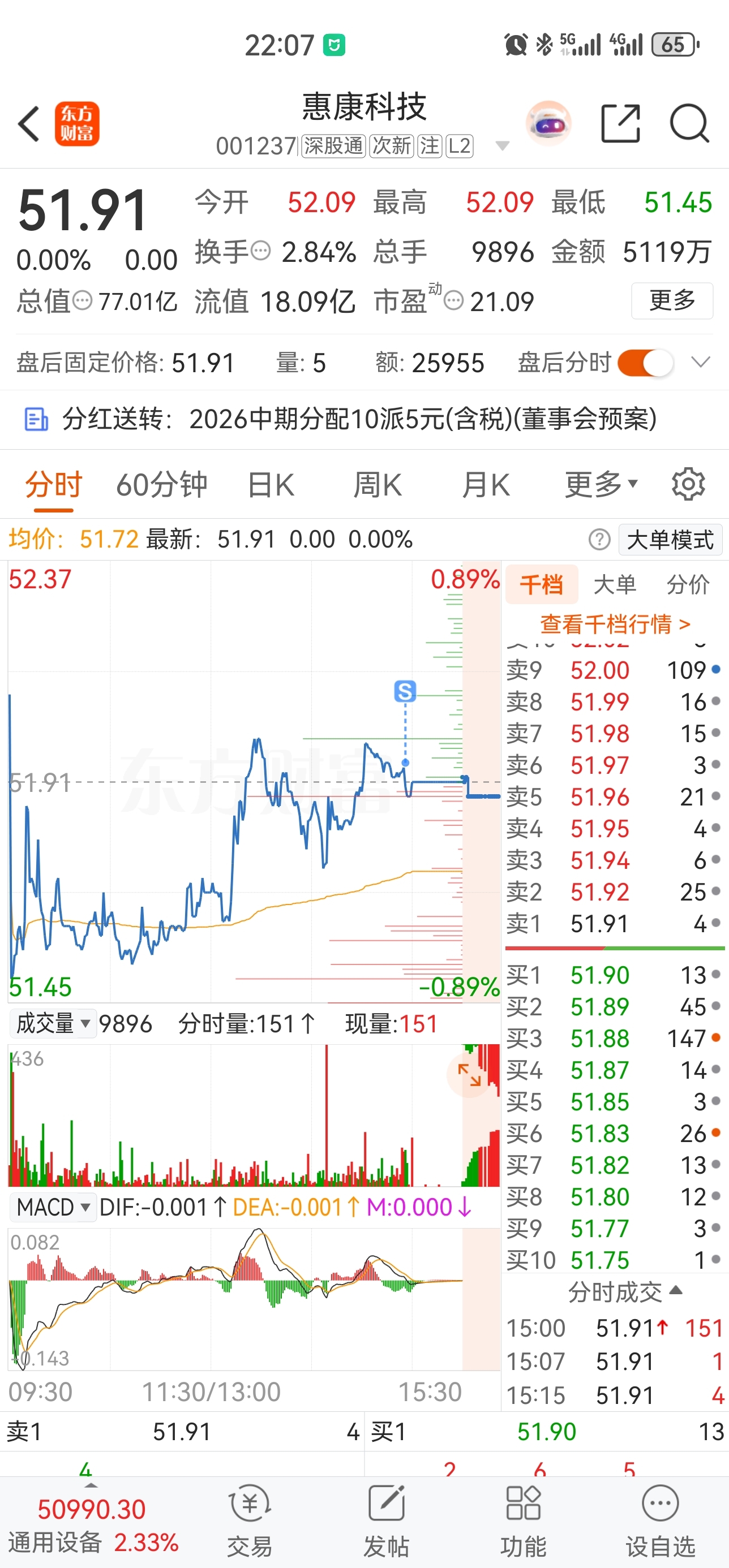Open the 分红送转 announcement row
This screenshot has height=1568, width=729.
click(x=364, y=419)
